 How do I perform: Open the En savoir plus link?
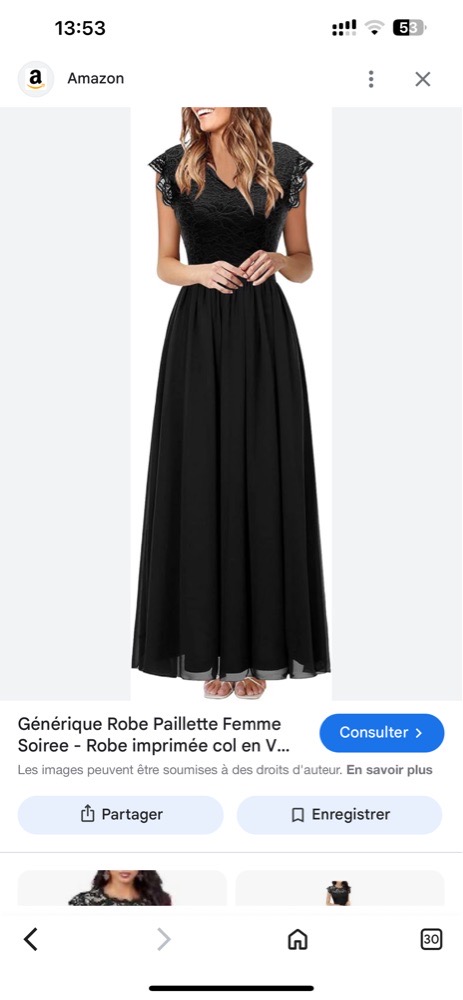(389, 770)
